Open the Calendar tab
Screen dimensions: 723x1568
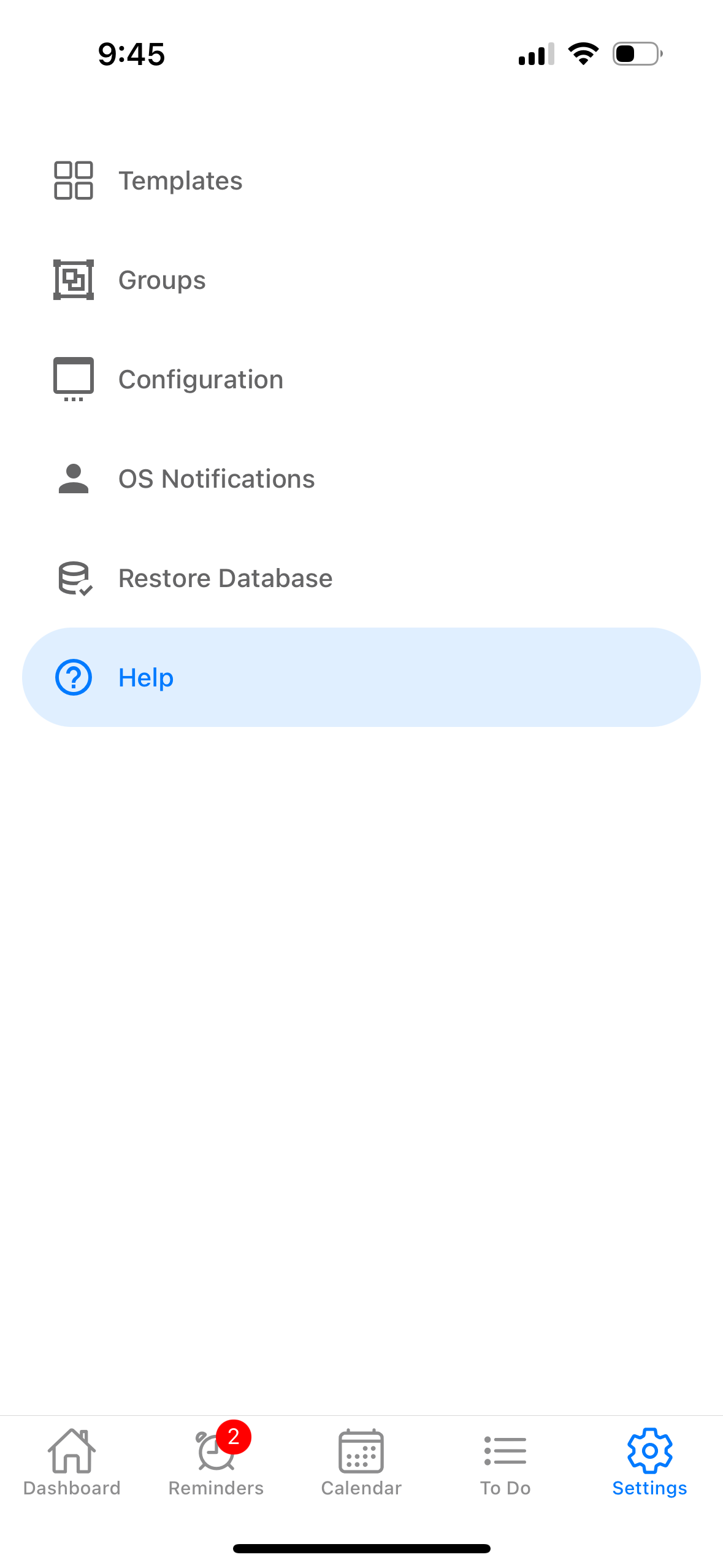361,1461
